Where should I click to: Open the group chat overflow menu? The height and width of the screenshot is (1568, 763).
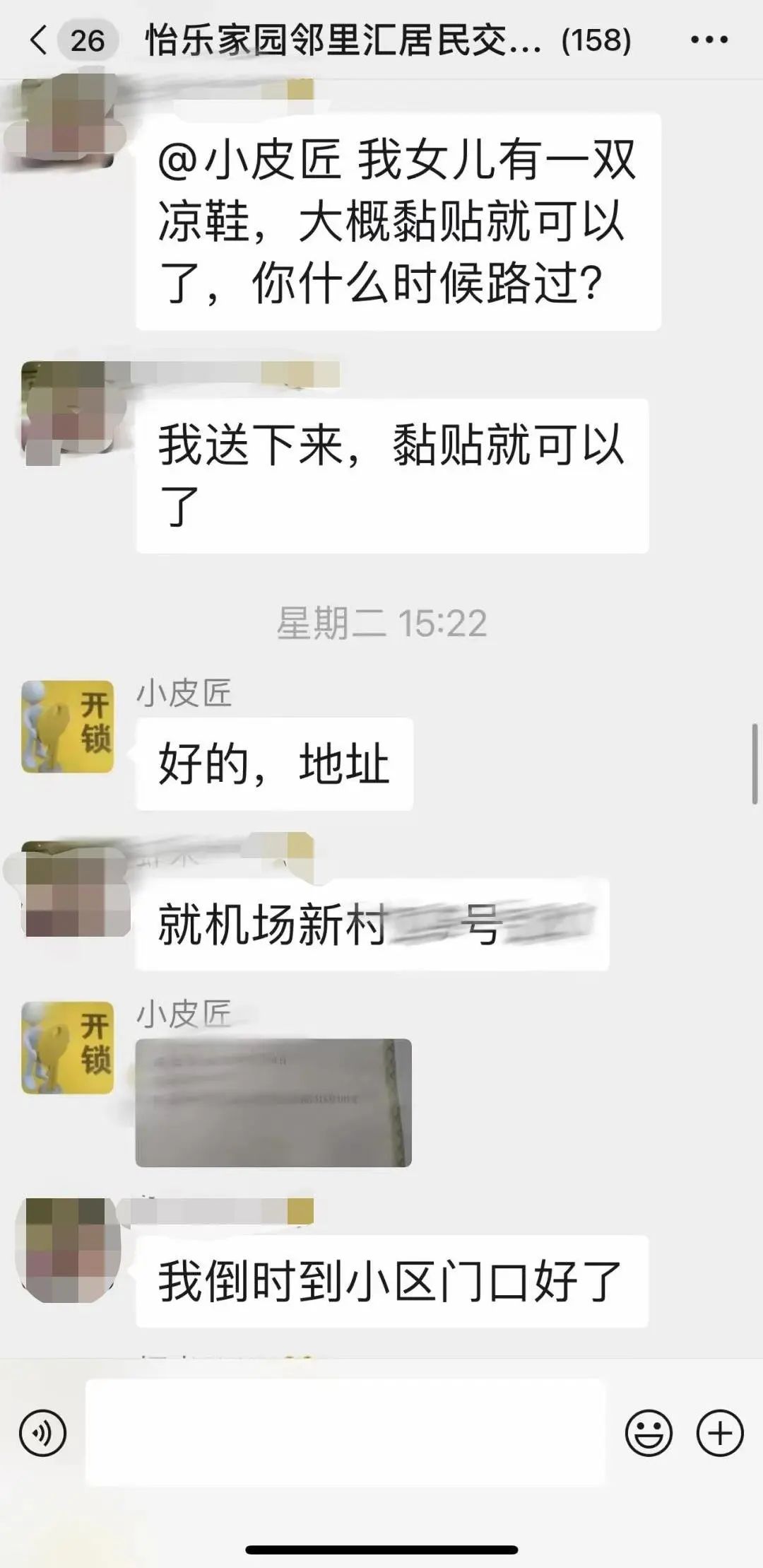click(x=709, y=40)
